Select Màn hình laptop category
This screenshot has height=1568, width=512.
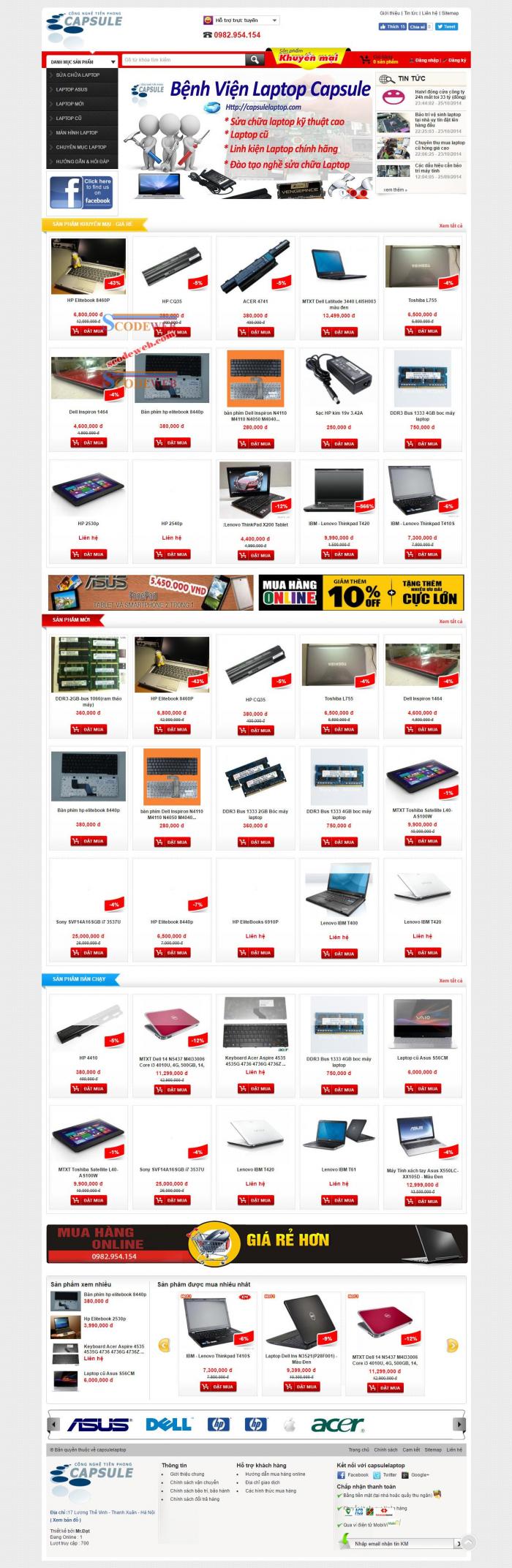(x=77, y=132)
